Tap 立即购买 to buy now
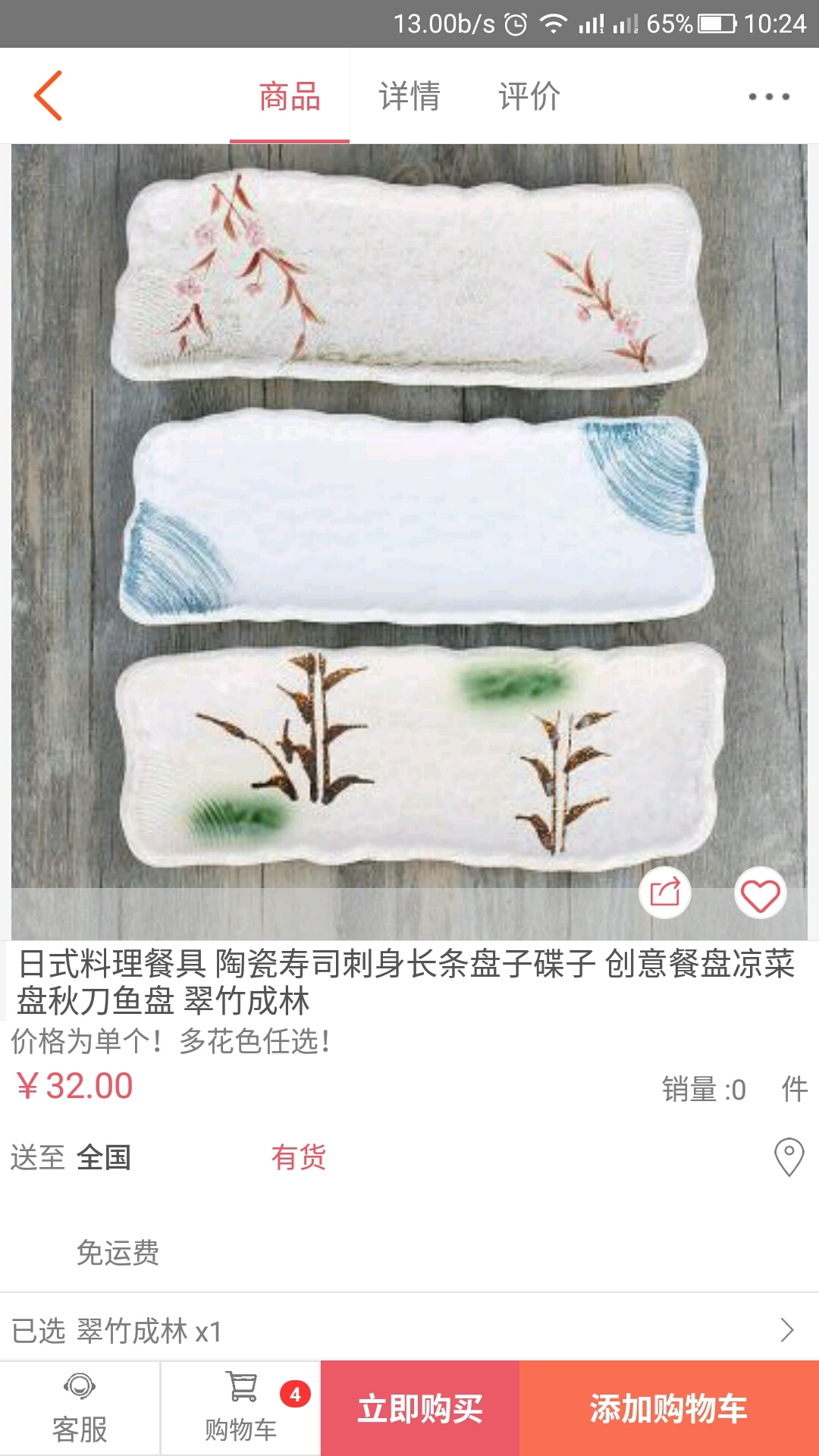The image size is (819, 1456). (x=420, y=1409)
